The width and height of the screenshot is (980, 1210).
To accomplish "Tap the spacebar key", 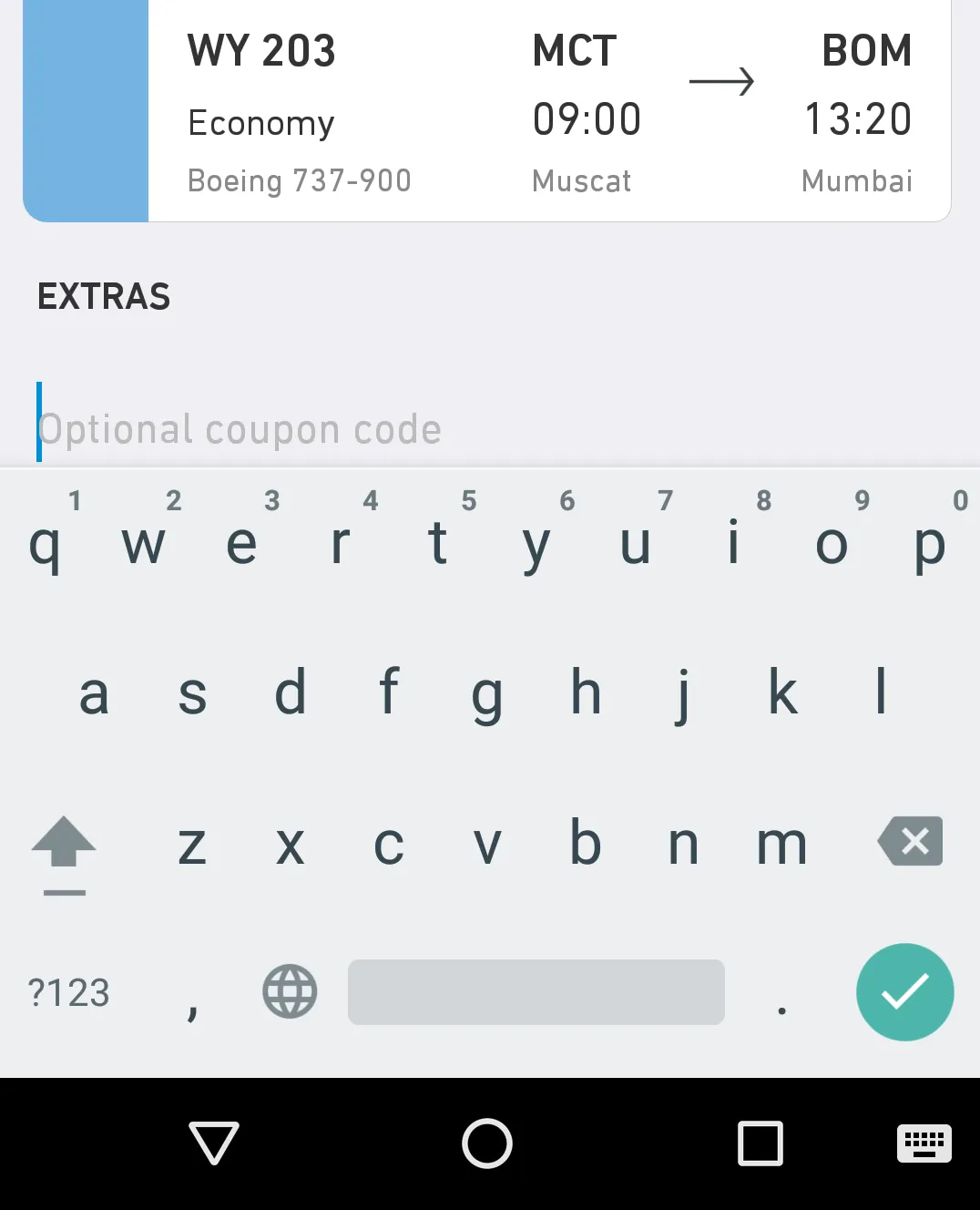I will (536, 992).
